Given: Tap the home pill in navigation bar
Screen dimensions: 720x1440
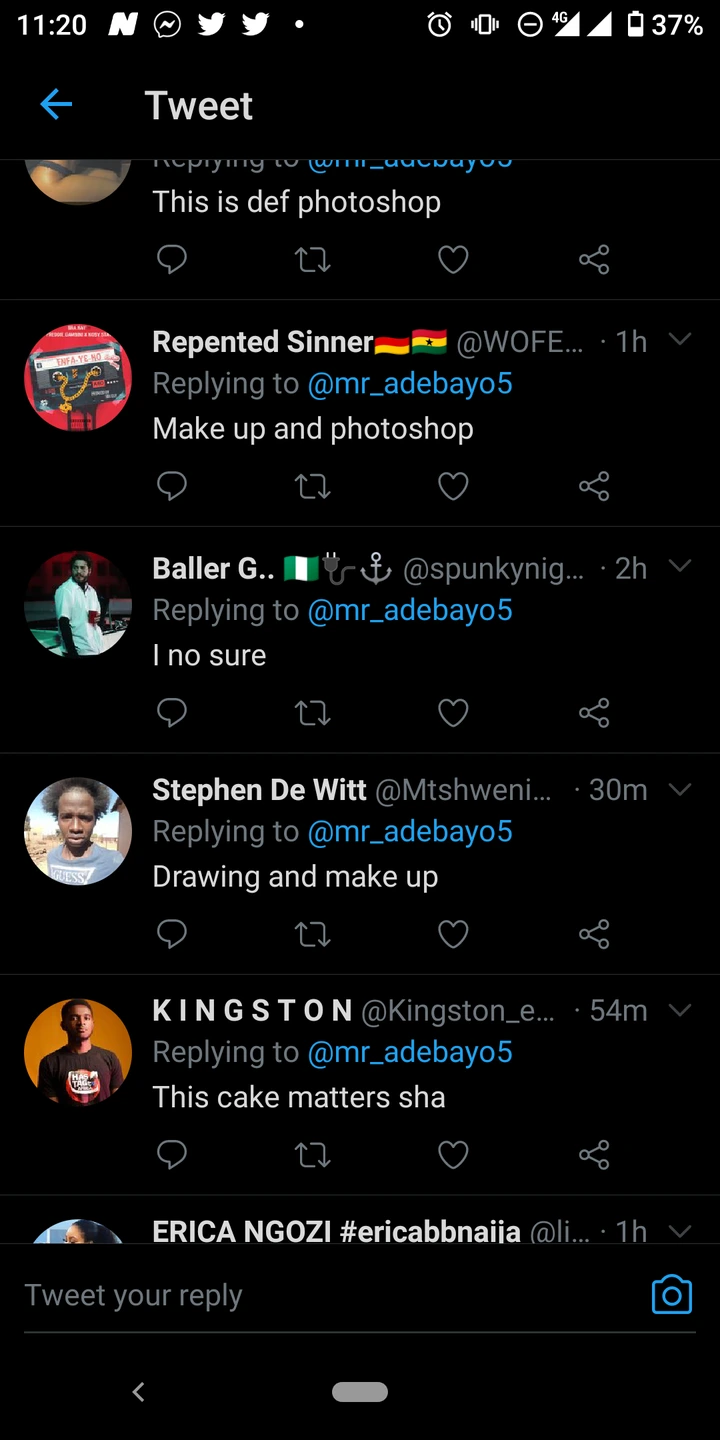Looking at the screenshot, I should [x=360, y=1392].
